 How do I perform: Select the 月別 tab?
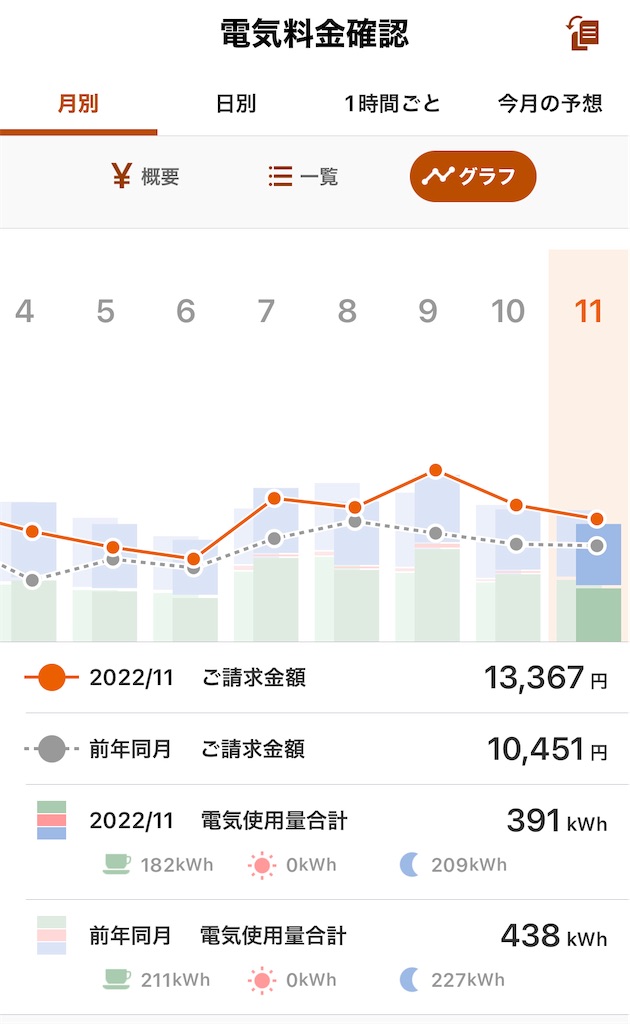tap(78, 103)
